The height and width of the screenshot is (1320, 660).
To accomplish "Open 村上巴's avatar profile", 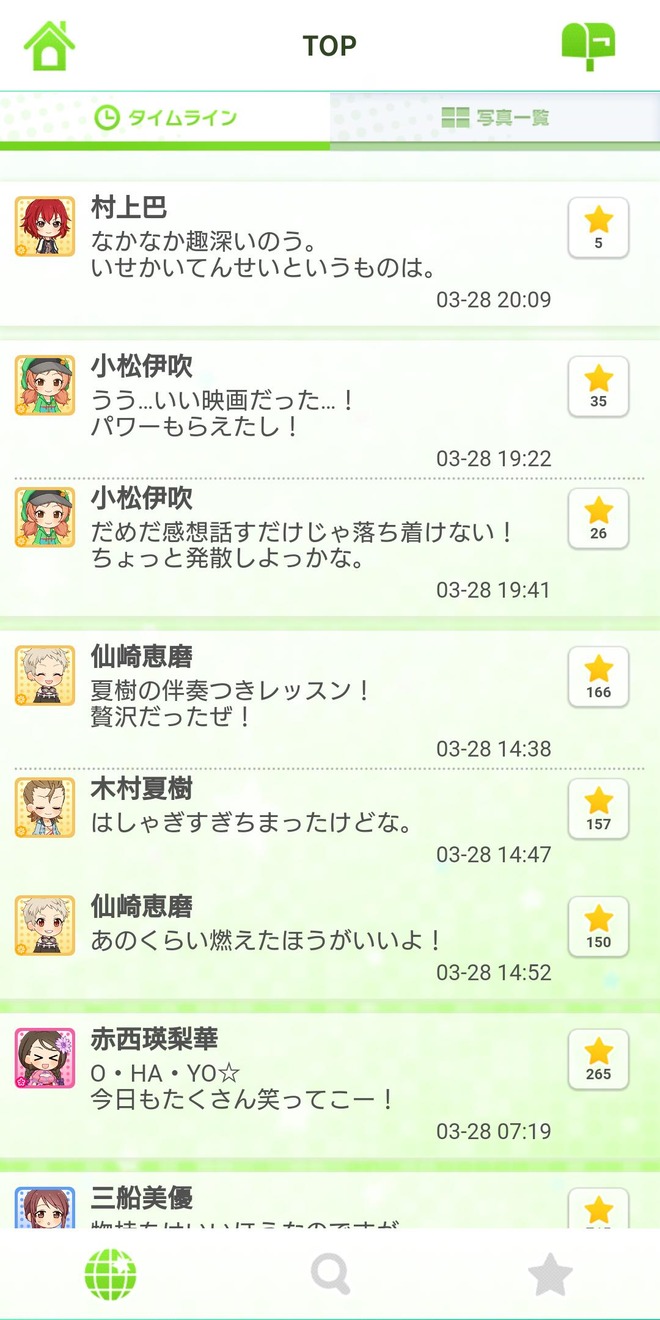I will (x=45, y=226).
